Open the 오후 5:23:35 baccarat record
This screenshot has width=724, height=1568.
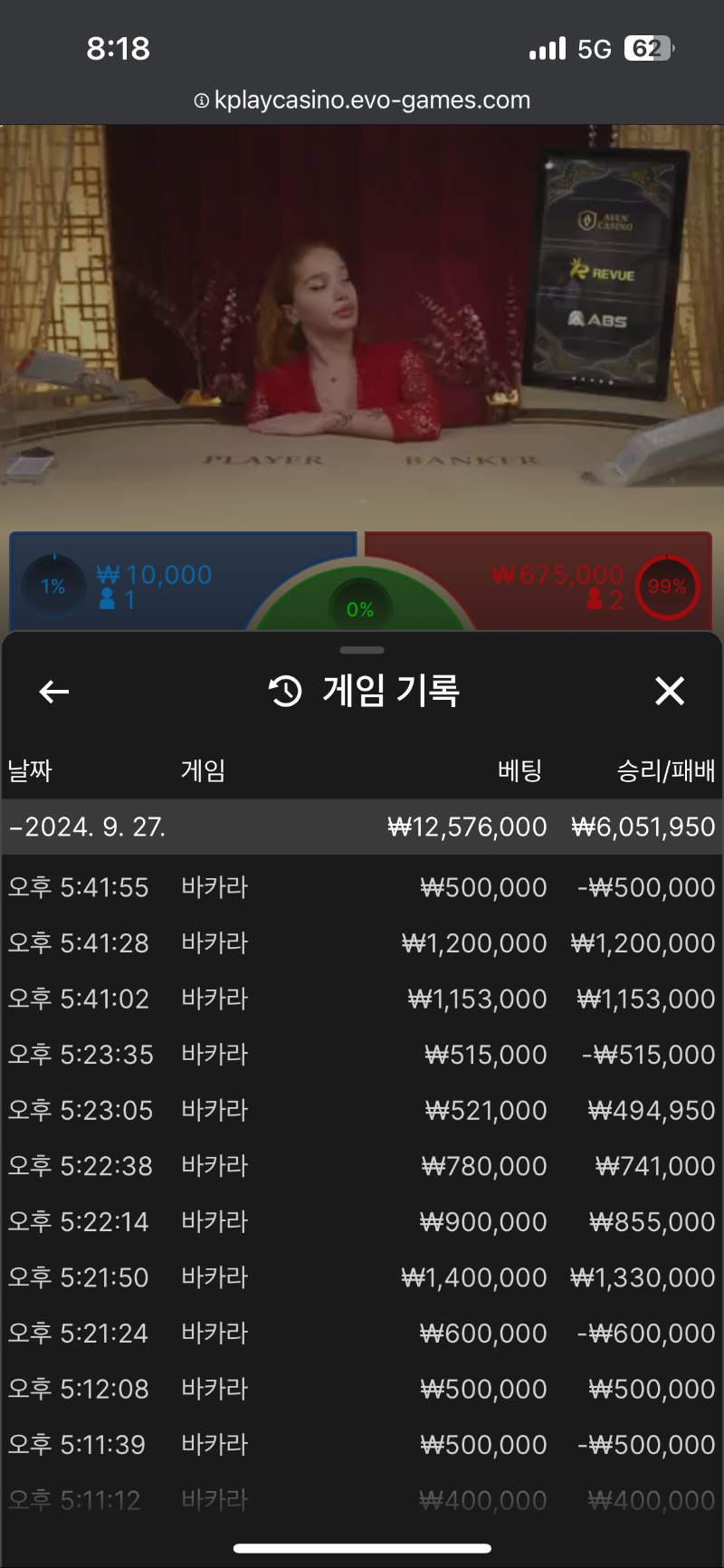pos(362,1055)
